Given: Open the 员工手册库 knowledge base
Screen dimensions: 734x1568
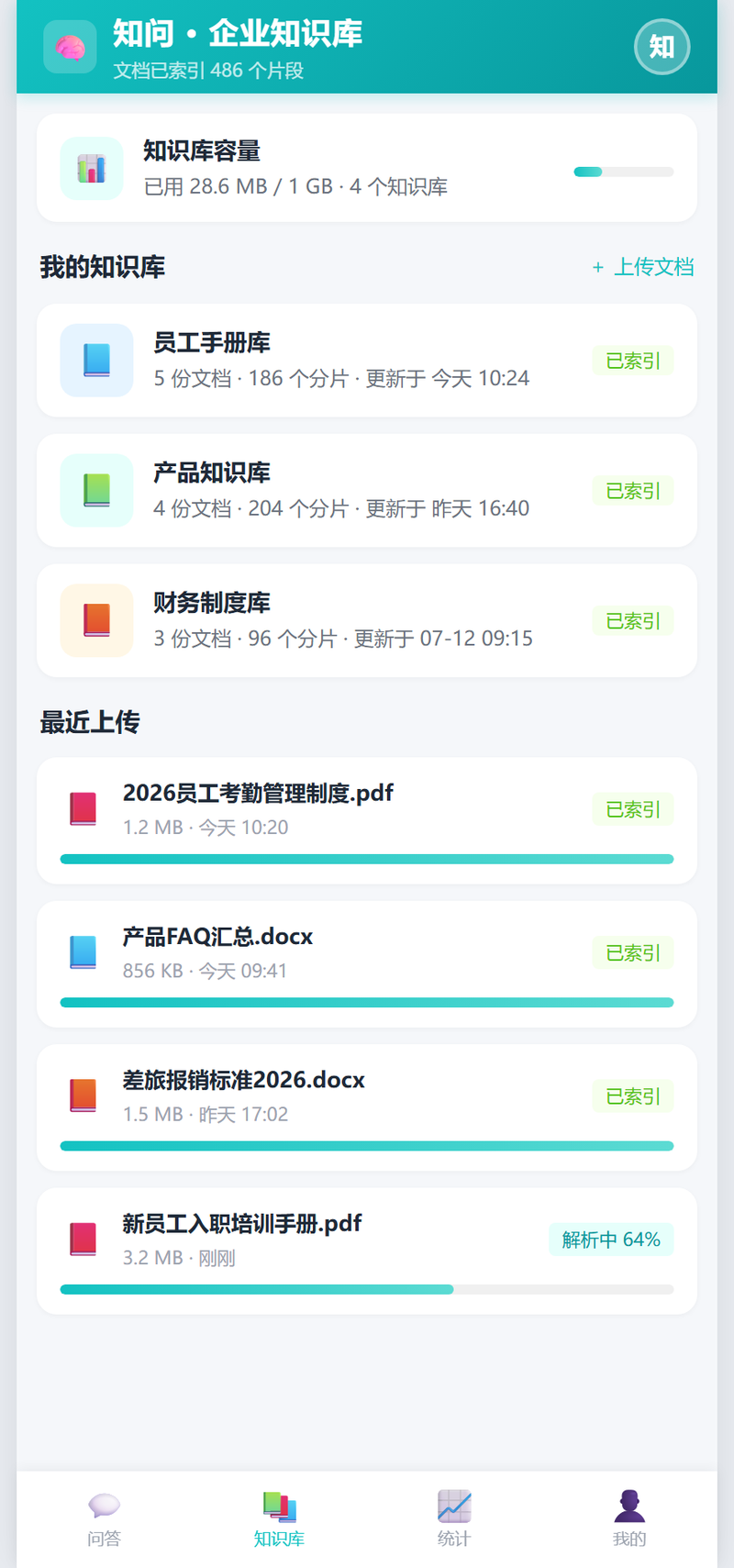Looking at the screenshot, I should pyautogui.click(x=367, y=361).
